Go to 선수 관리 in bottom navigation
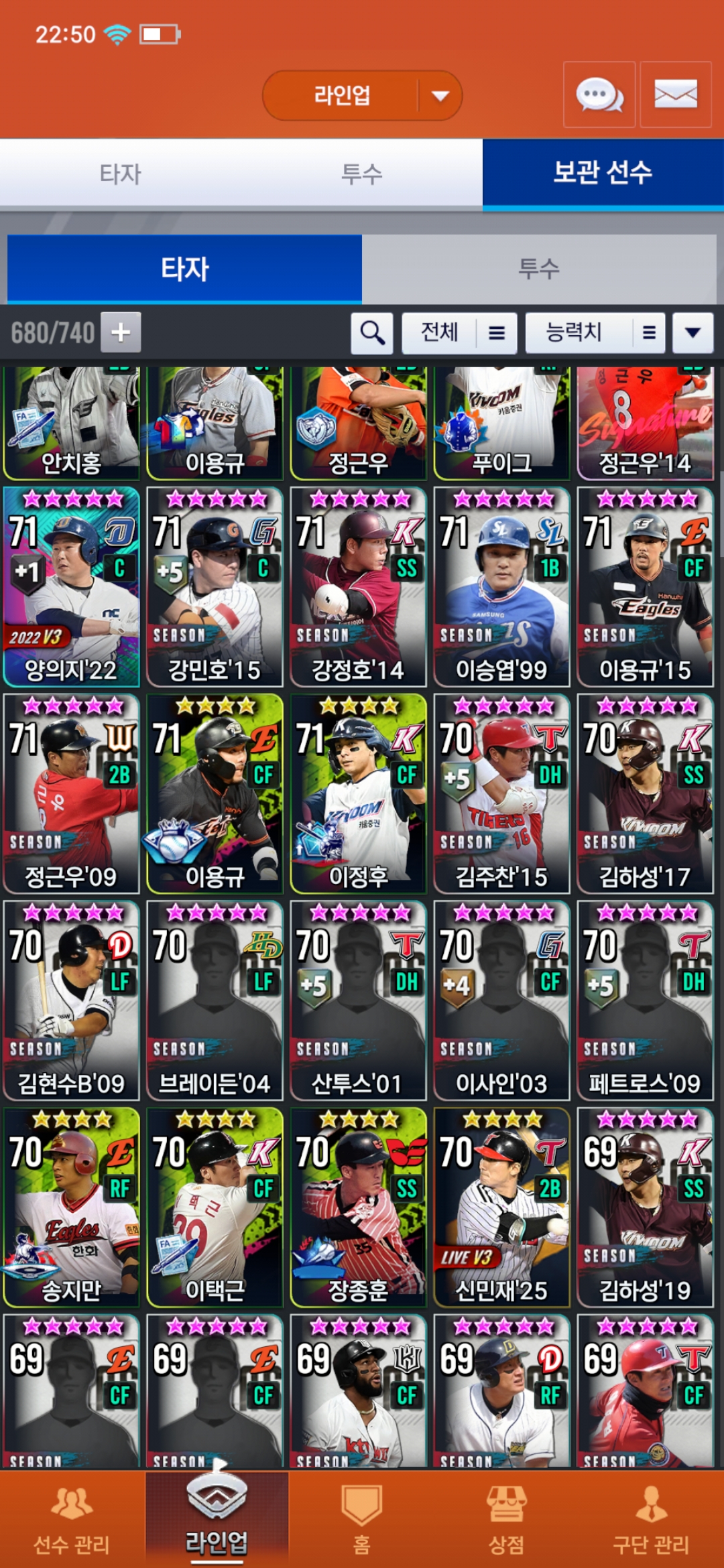724x1568 pixels. 72,1520
